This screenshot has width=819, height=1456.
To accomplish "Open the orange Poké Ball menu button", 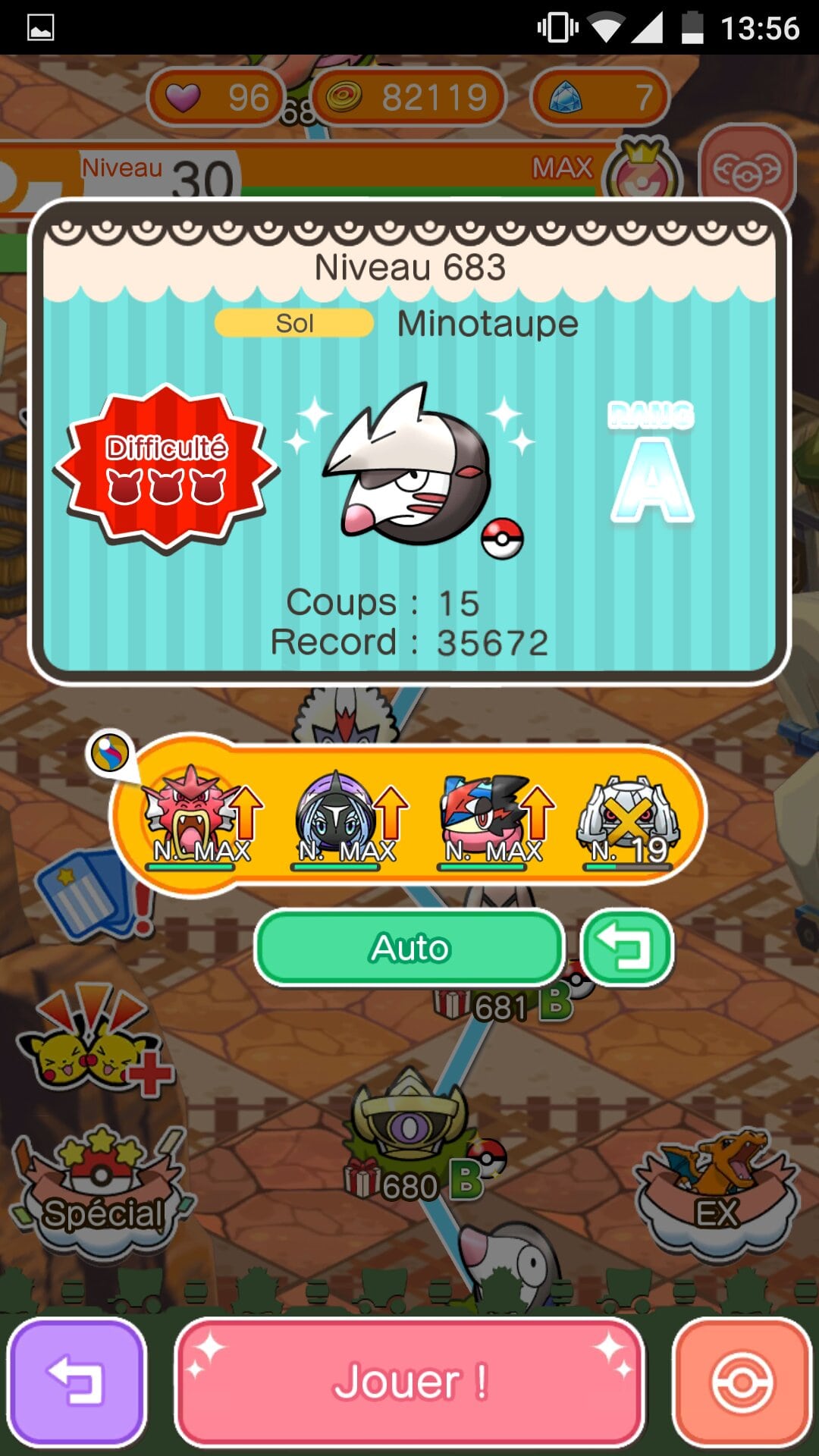I will click(742, 1382).
